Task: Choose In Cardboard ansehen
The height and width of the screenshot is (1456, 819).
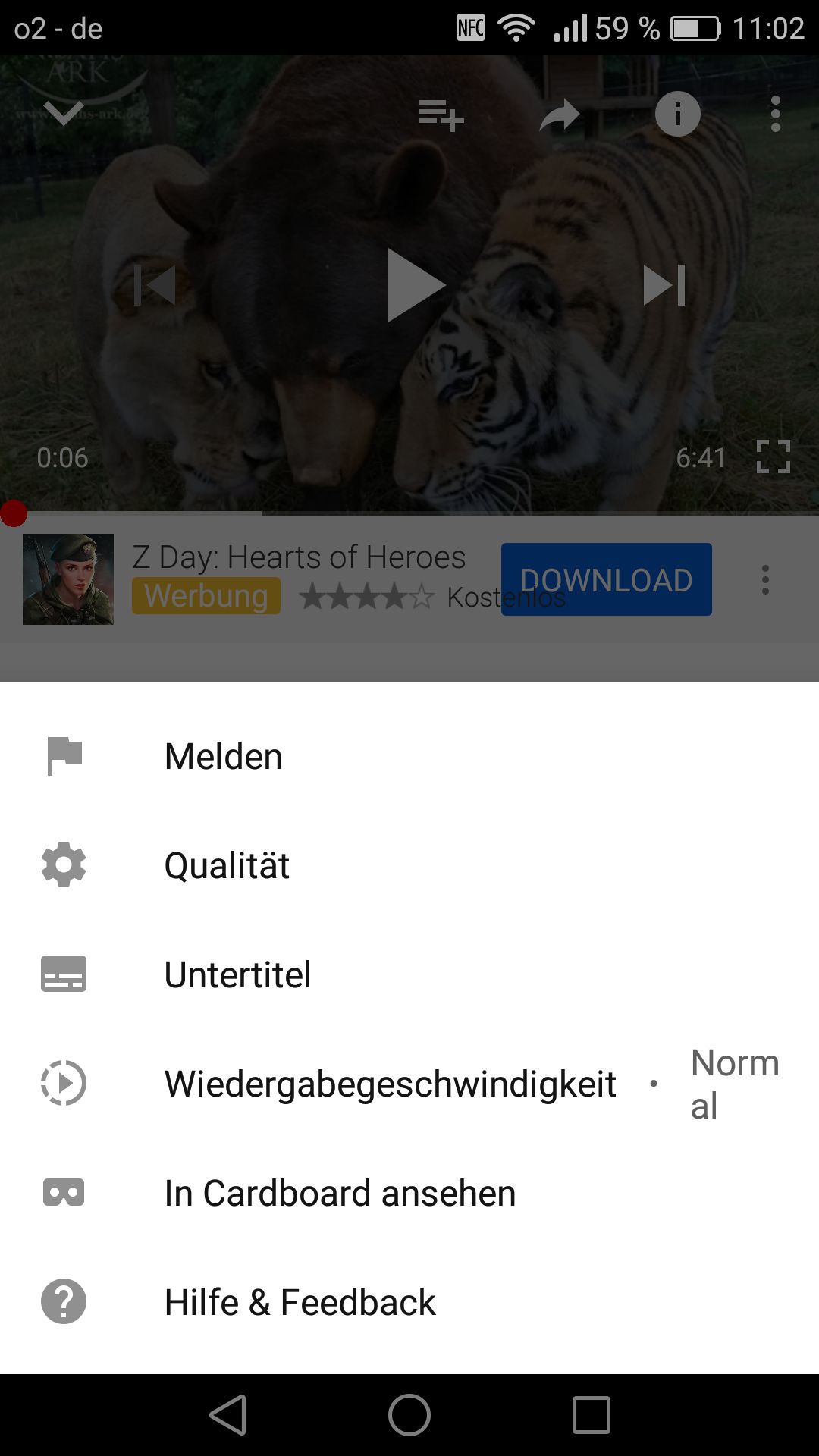Action: [340, 1194]
